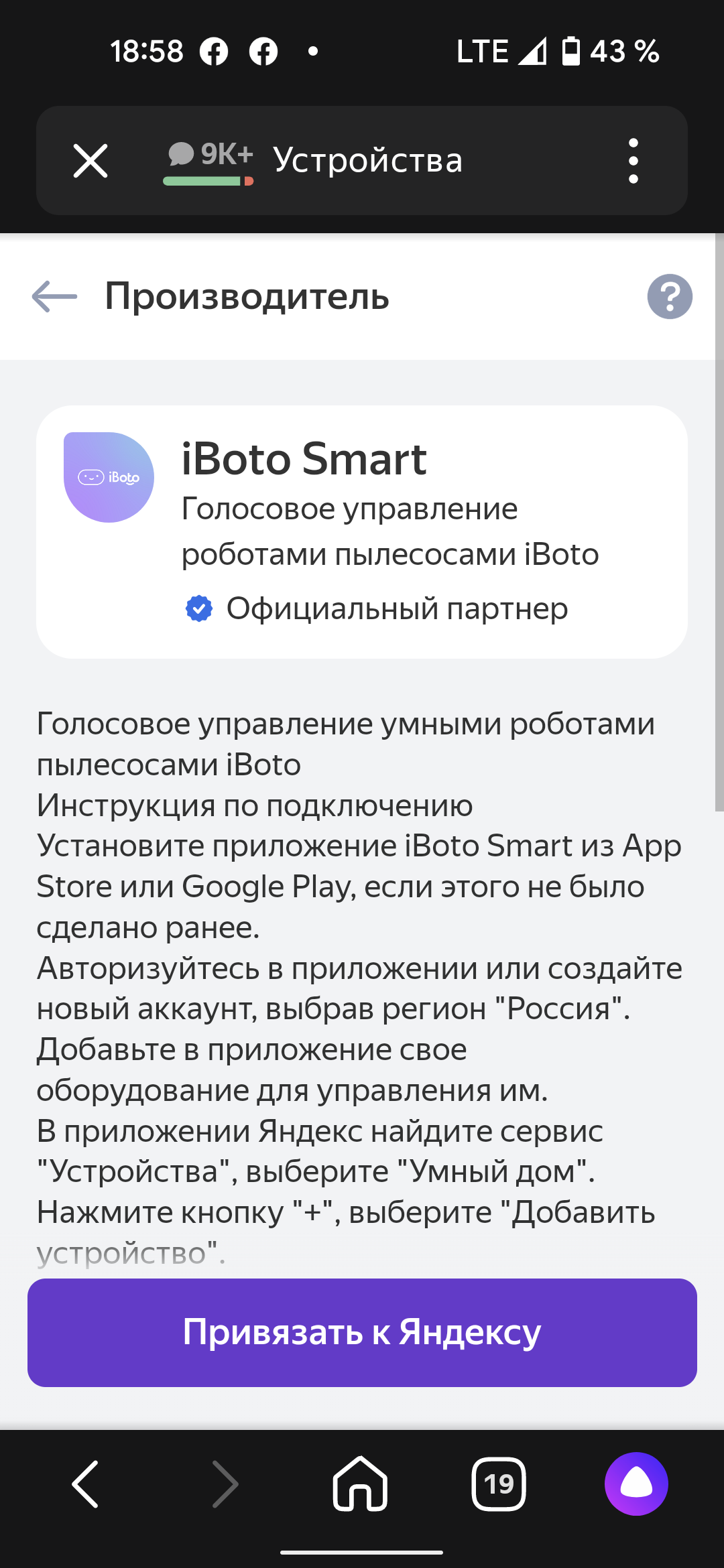
Task: Go to the browser home page
Action: (360, 1484)
